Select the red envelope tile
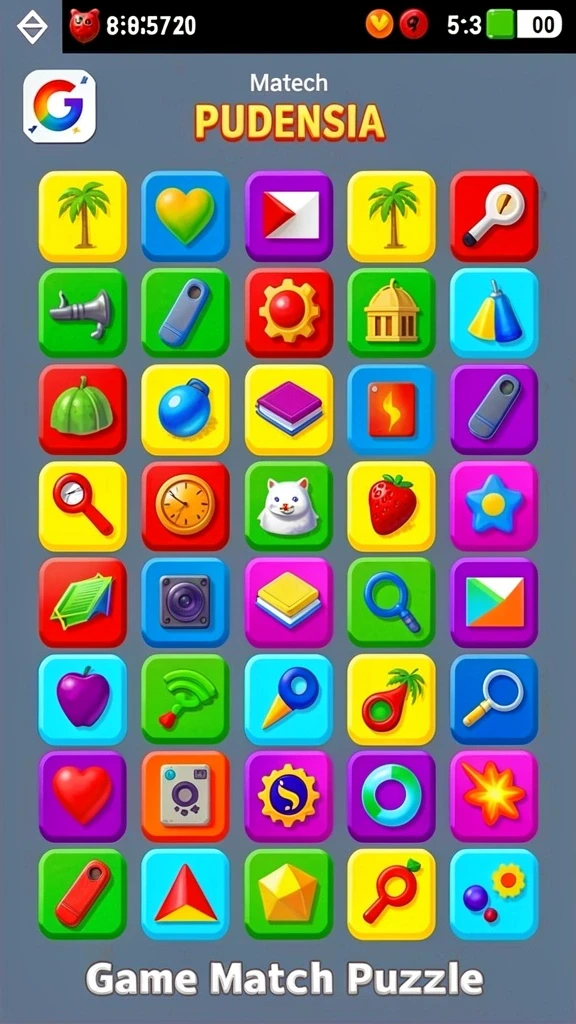The width and height of the screenshot is (576, 1024). pos(289,216)
